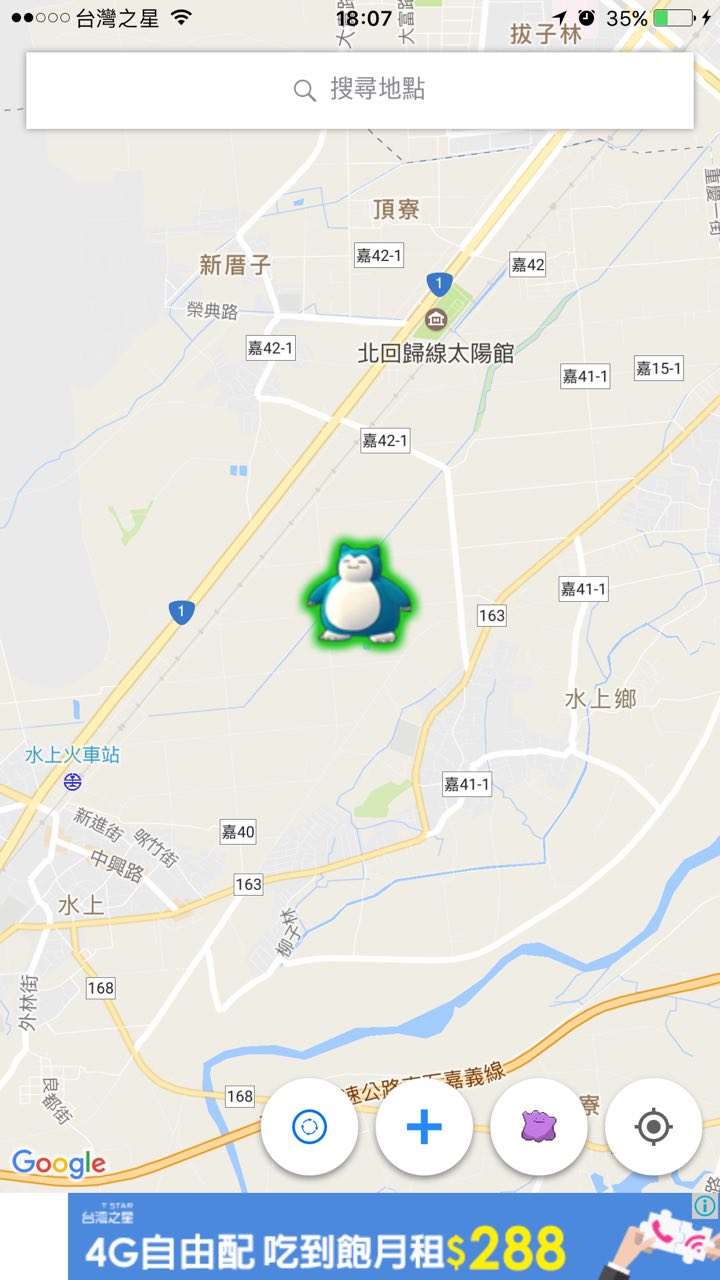Tap the blue circular scan button
Screen dimensions: 720x1280
309,1127
